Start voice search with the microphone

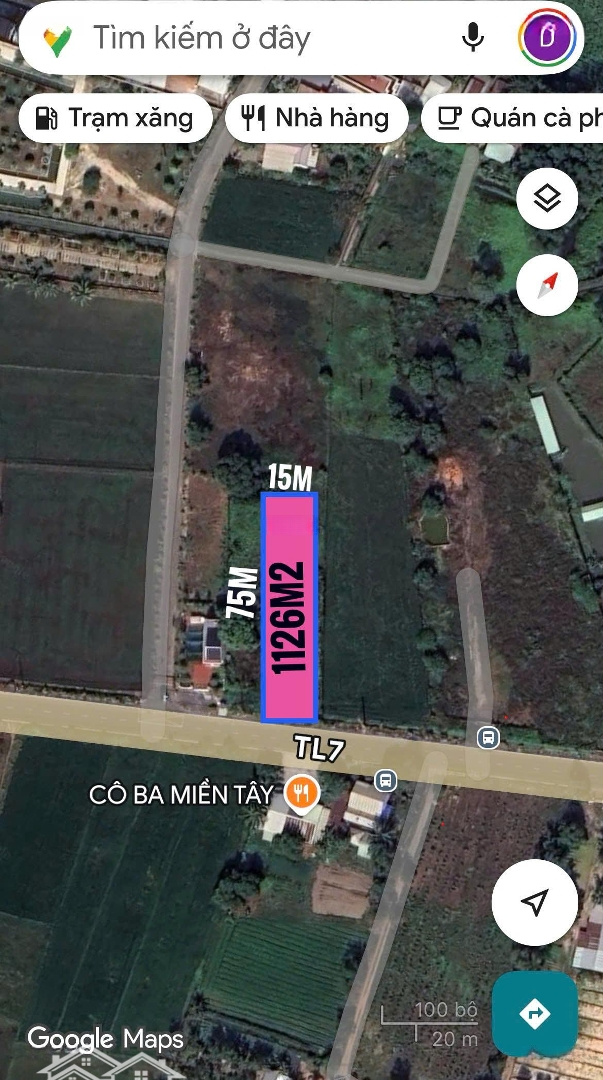[472, 38]
